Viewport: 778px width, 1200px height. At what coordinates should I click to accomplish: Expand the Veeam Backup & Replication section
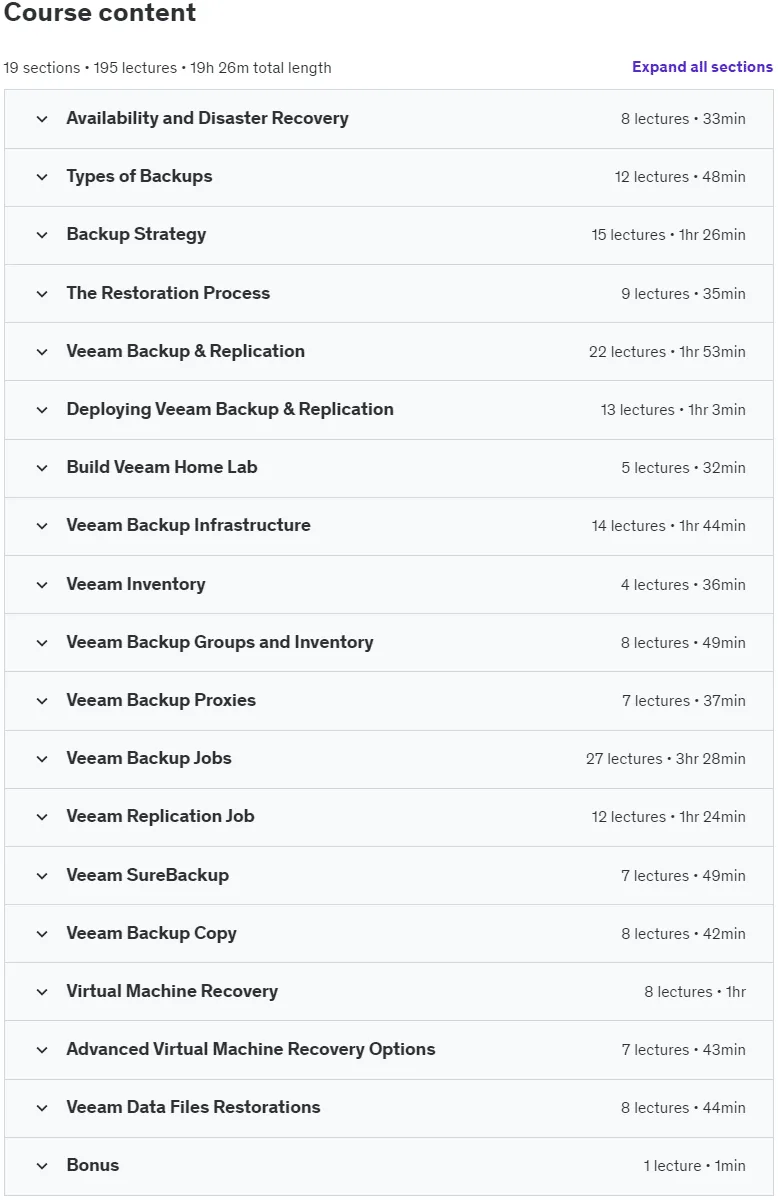(x=389, y=351)
